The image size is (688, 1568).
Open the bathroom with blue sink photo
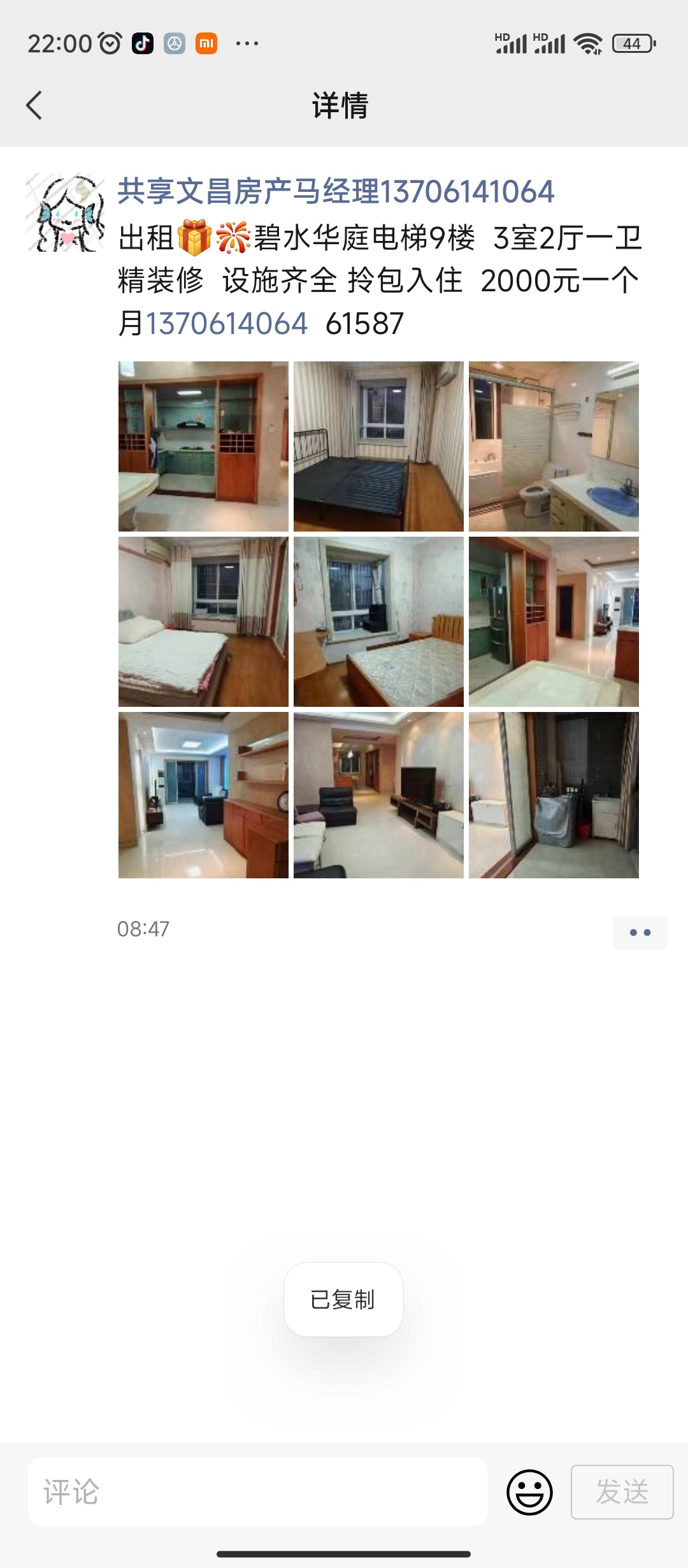pyautogui.click(x=554, y=446)
